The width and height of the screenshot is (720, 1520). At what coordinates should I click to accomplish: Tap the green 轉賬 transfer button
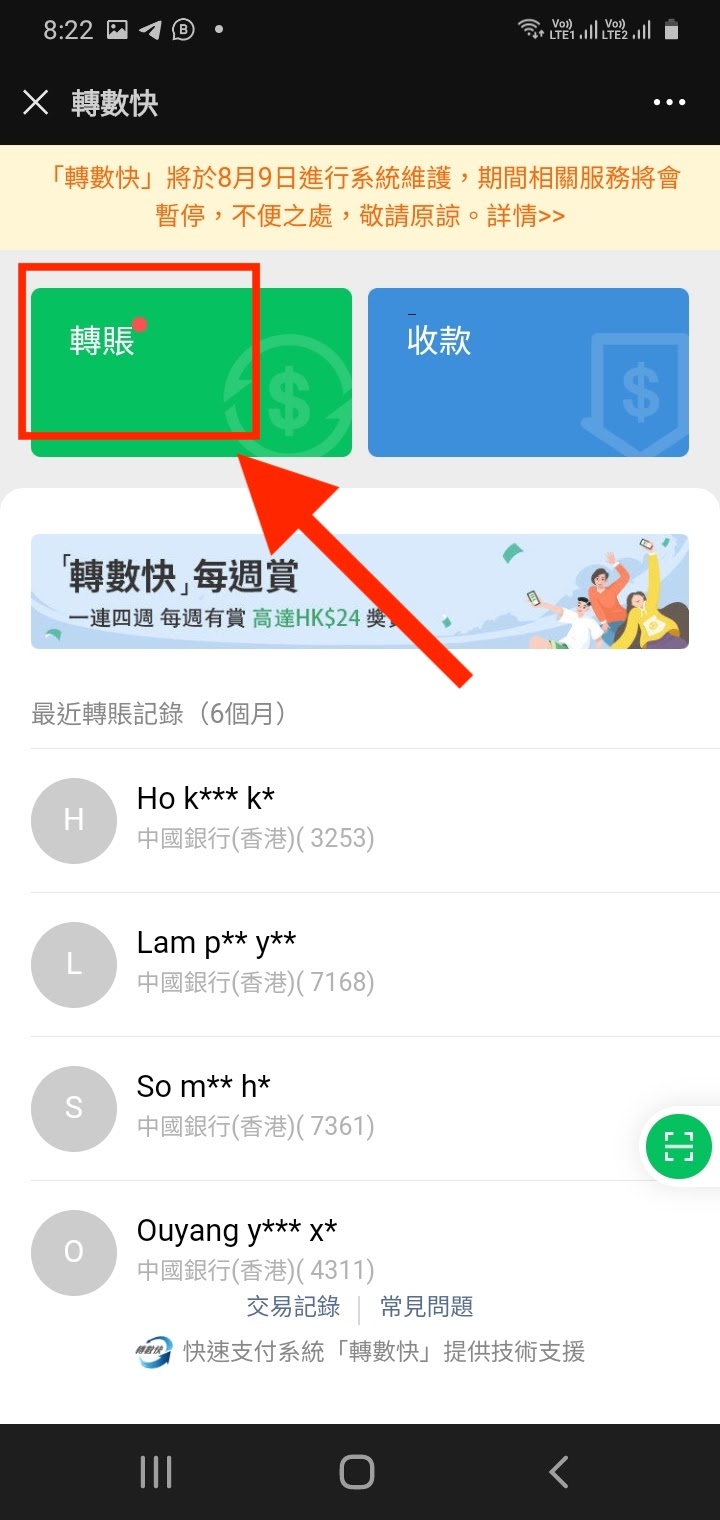pyautogui.click(x=191, y=372)
